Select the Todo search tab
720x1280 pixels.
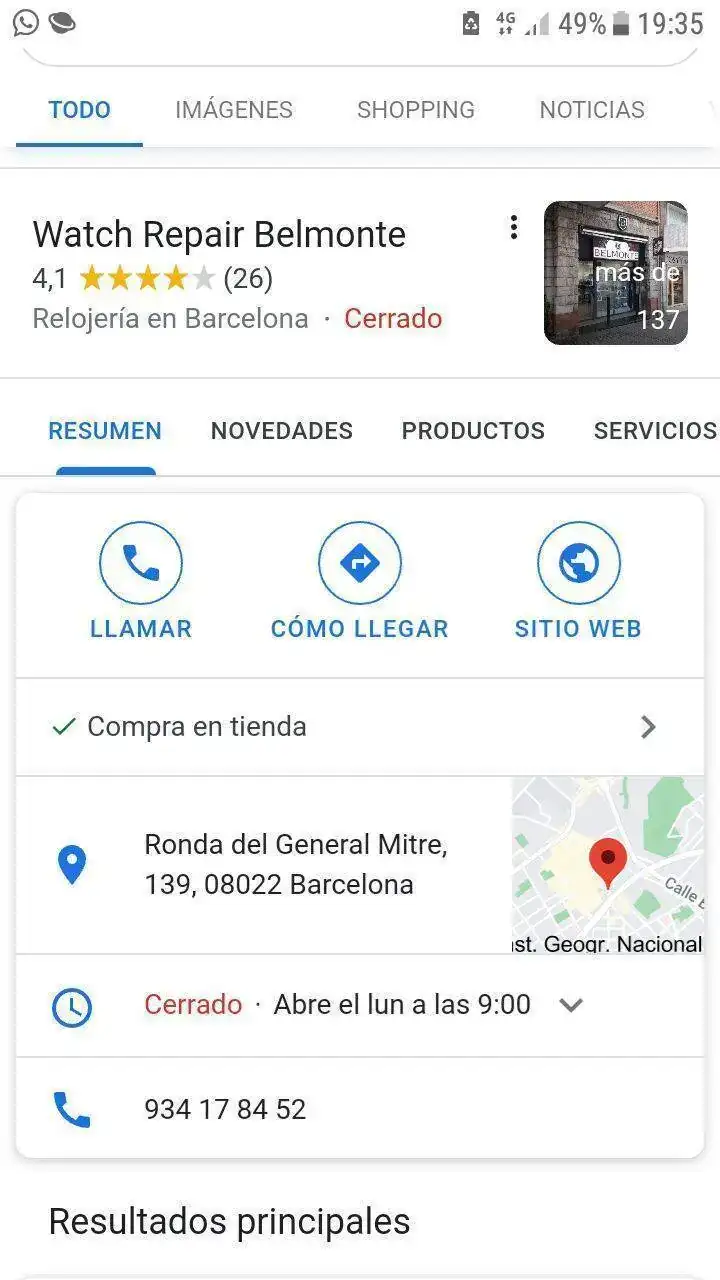click(x=79, y=110)
